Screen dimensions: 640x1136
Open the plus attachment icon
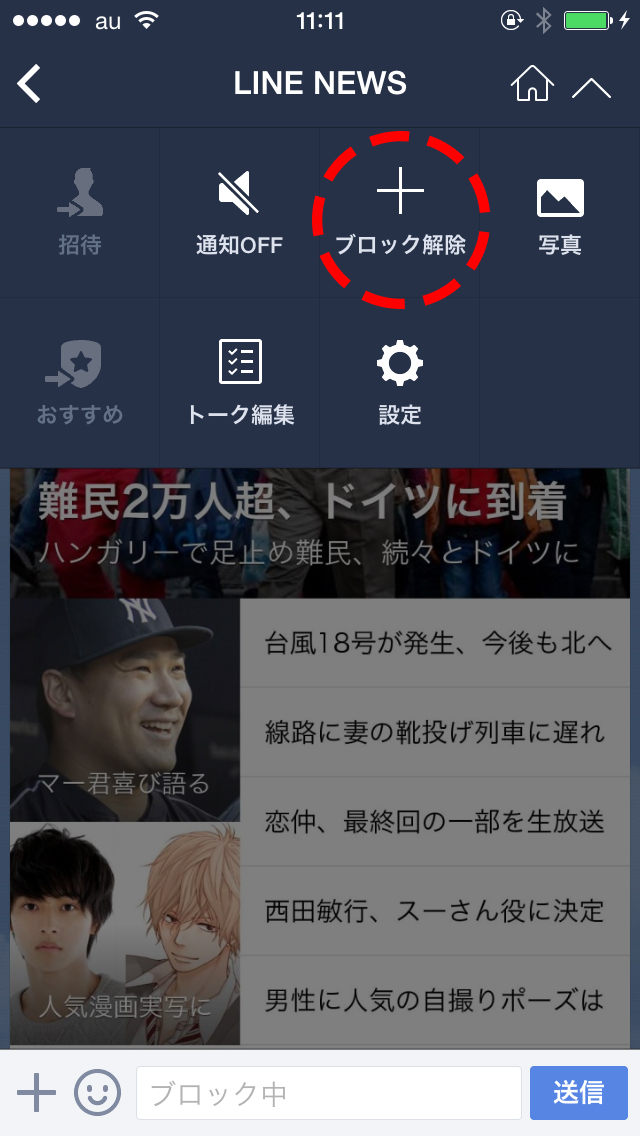click(36, 1092)
